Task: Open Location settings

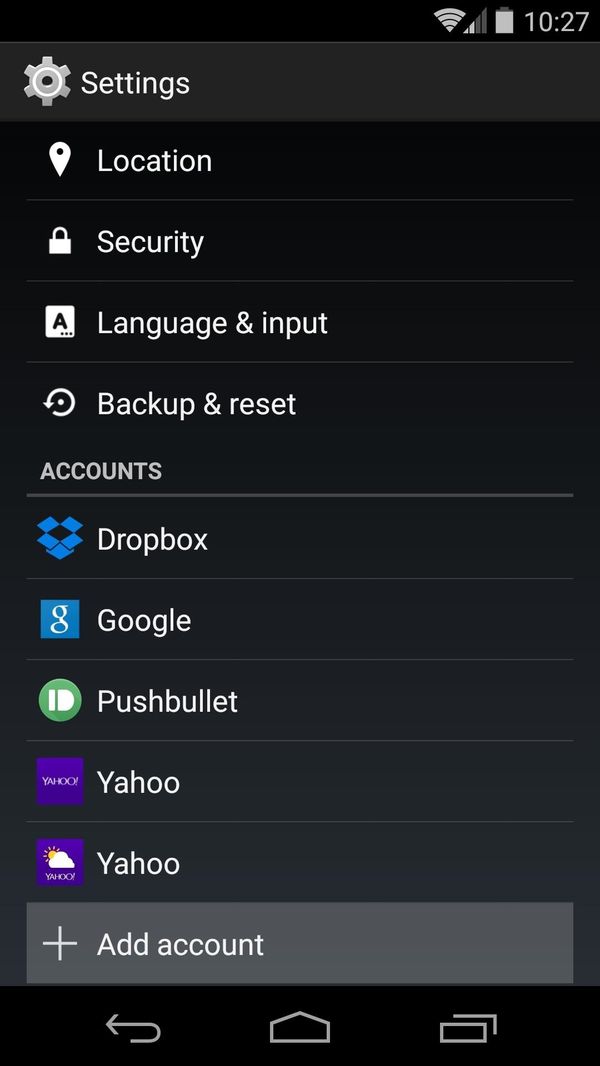Action: 300,161
